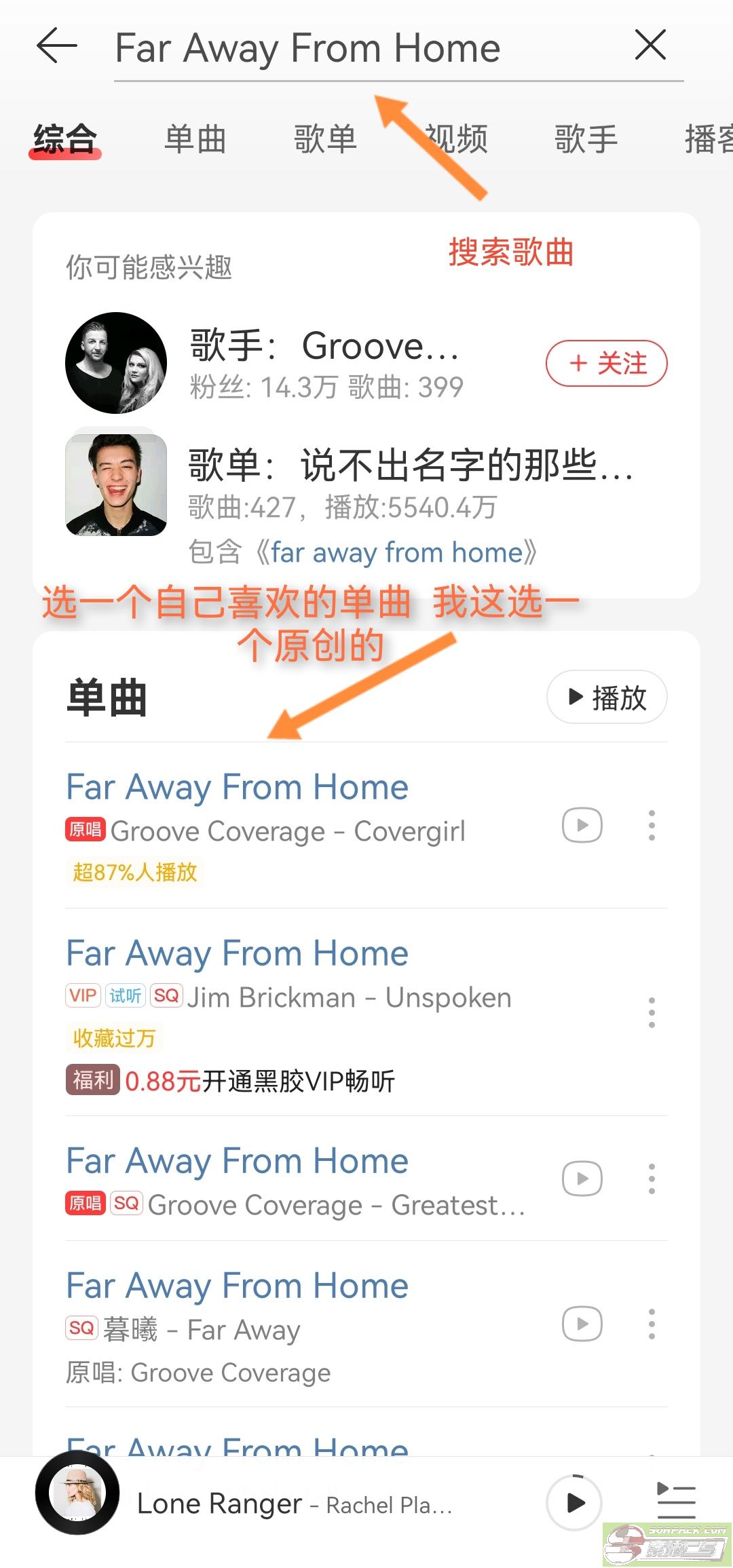Open more options for the Covergirl version
The height and width of the screenshot is (1568, 733).
[652, 825]
